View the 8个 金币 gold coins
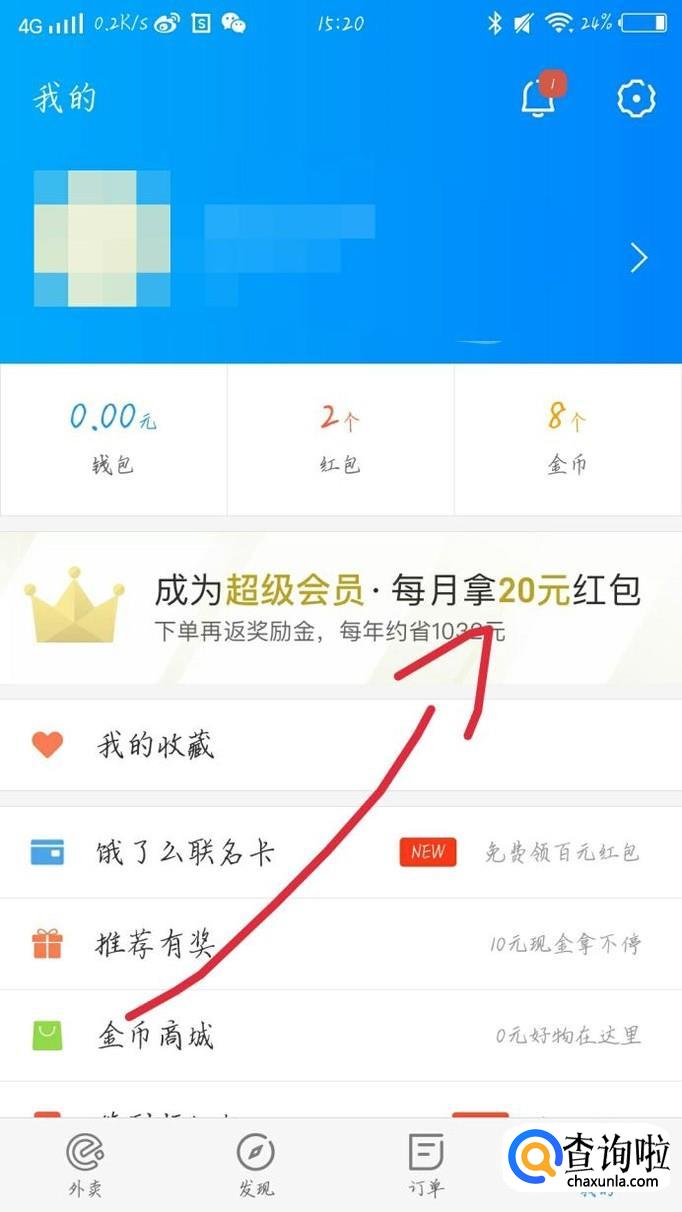This screenshot has width=682, height=1212. click(567, 440)
